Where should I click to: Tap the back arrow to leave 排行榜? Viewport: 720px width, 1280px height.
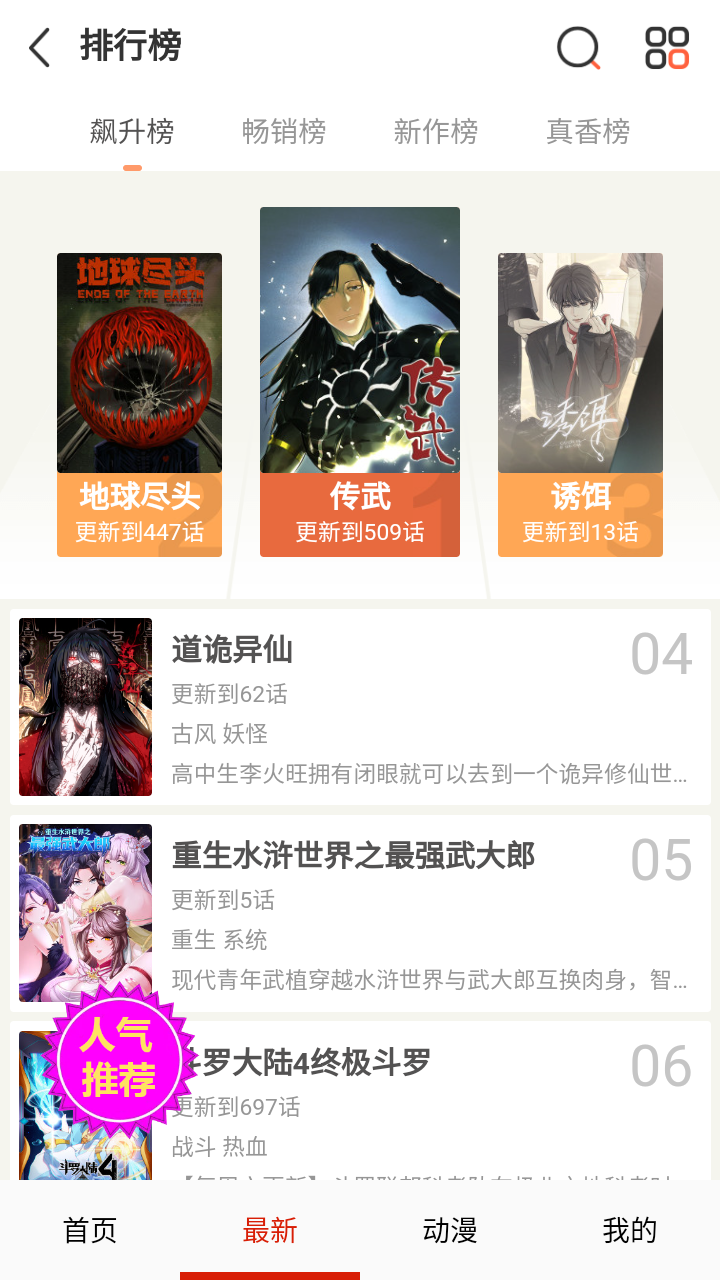click(38, 47)
